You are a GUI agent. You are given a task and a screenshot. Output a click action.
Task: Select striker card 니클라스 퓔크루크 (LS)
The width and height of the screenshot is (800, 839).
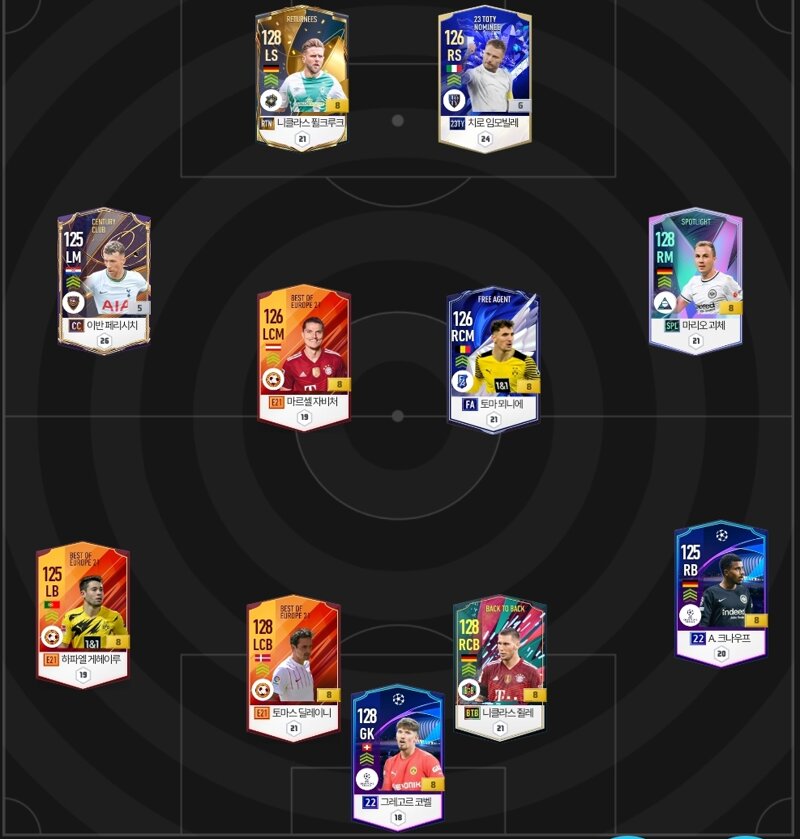301,76
